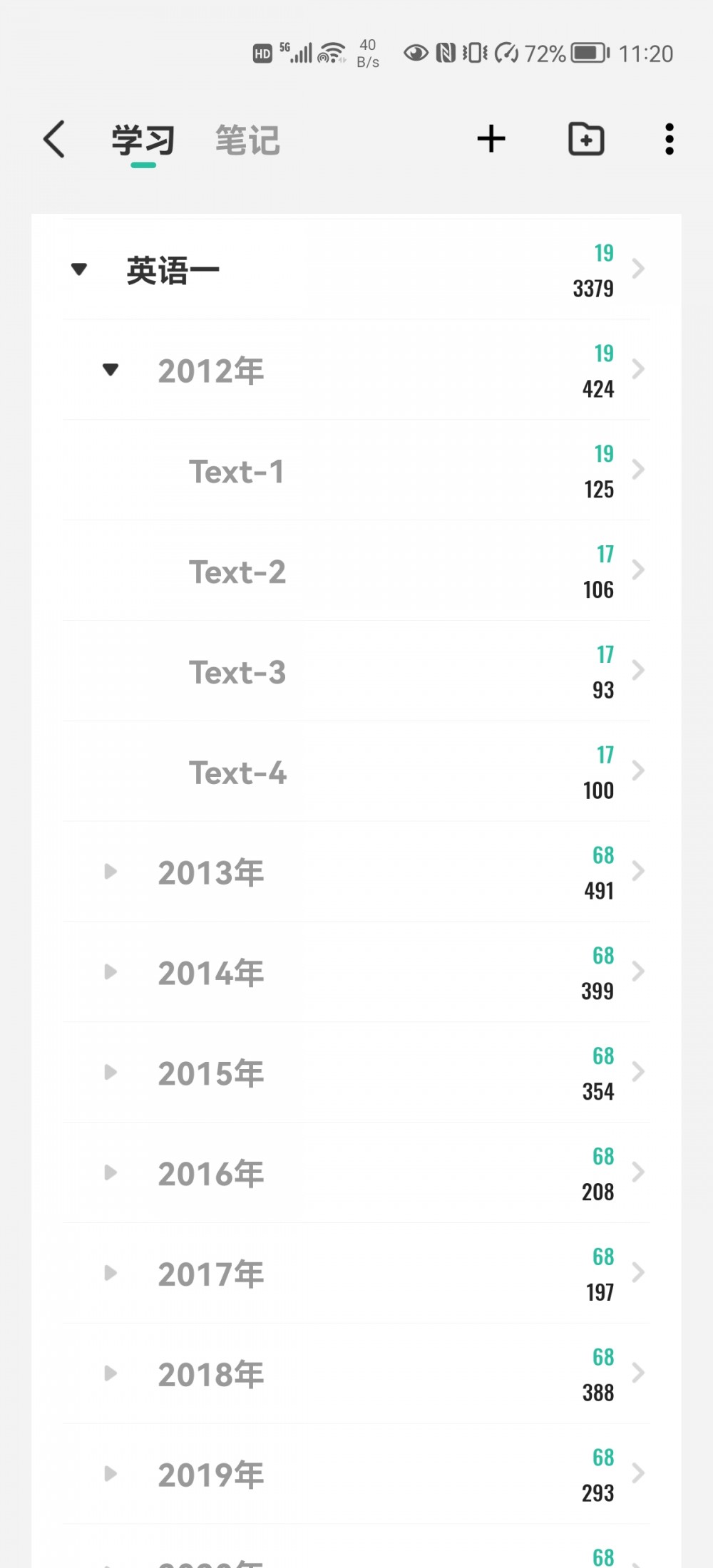Image resolution: width=713 pixels, height=1568 pixels.
Task: Open the Text-1 deck
Action: tap(356, 470)
